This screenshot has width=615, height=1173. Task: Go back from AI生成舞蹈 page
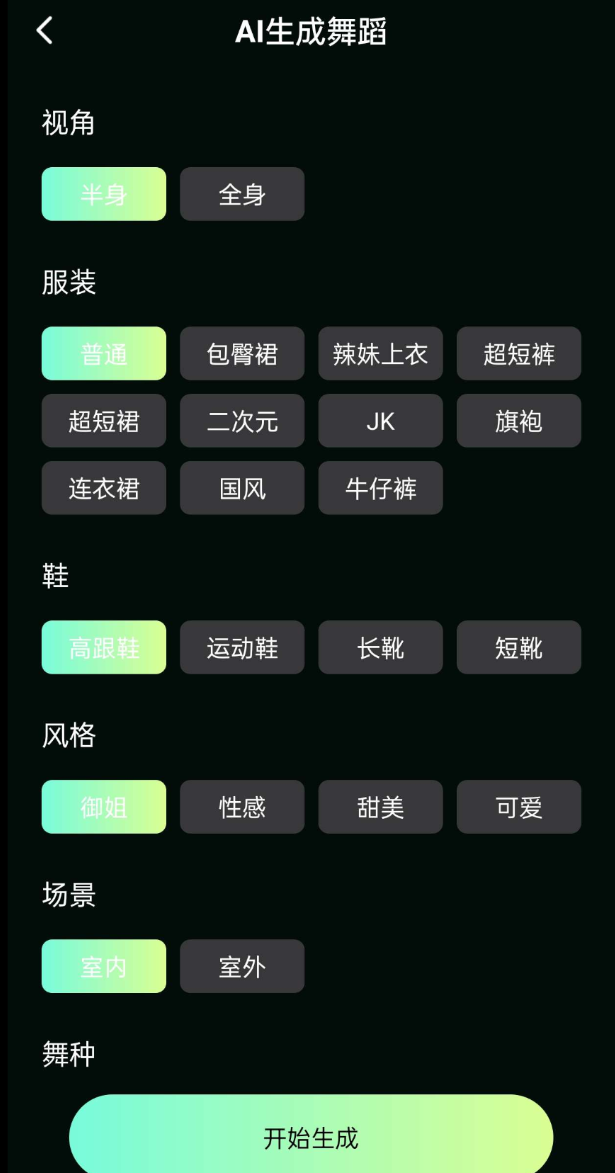point(44,31)
